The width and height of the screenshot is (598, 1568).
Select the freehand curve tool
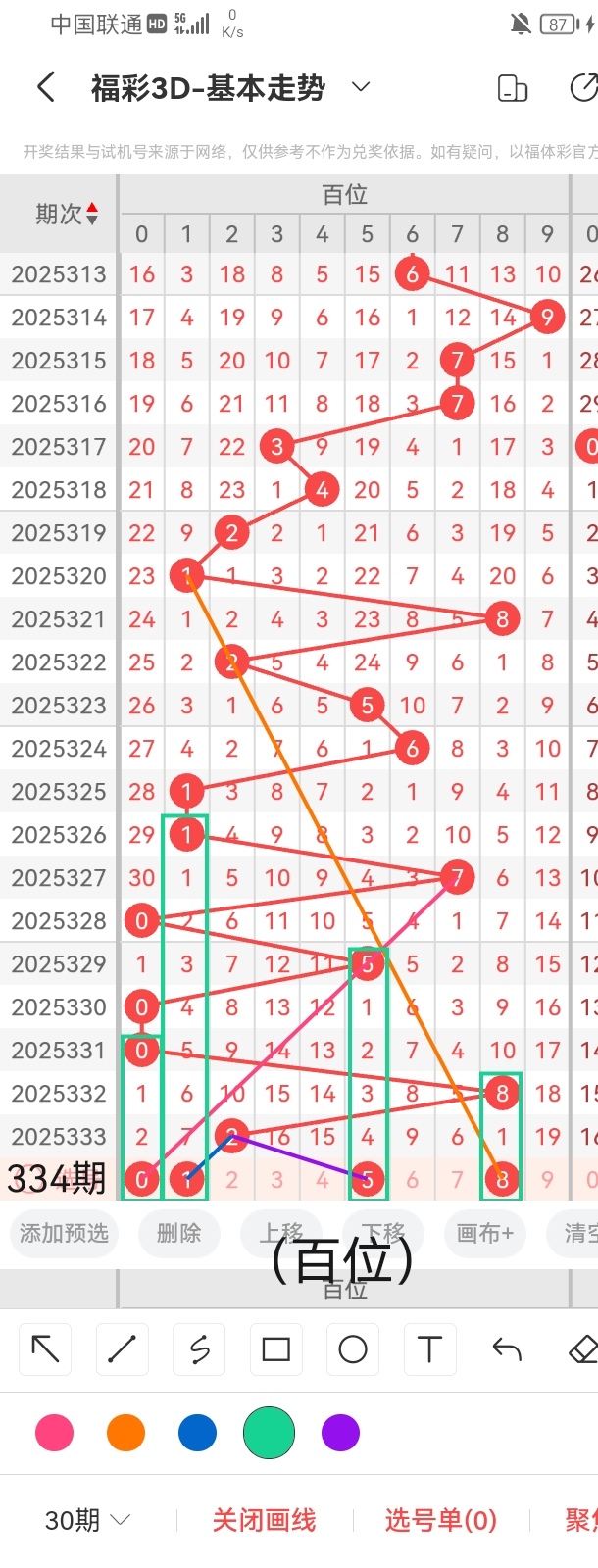click(199, 1349)
